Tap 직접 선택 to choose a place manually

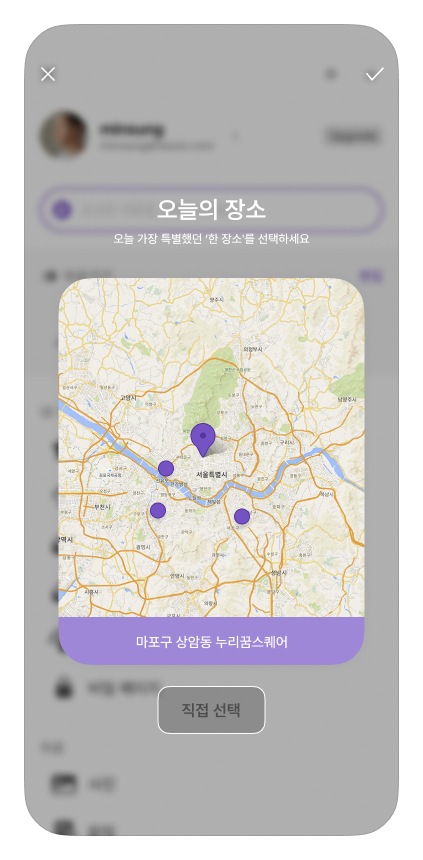[211, 710]
